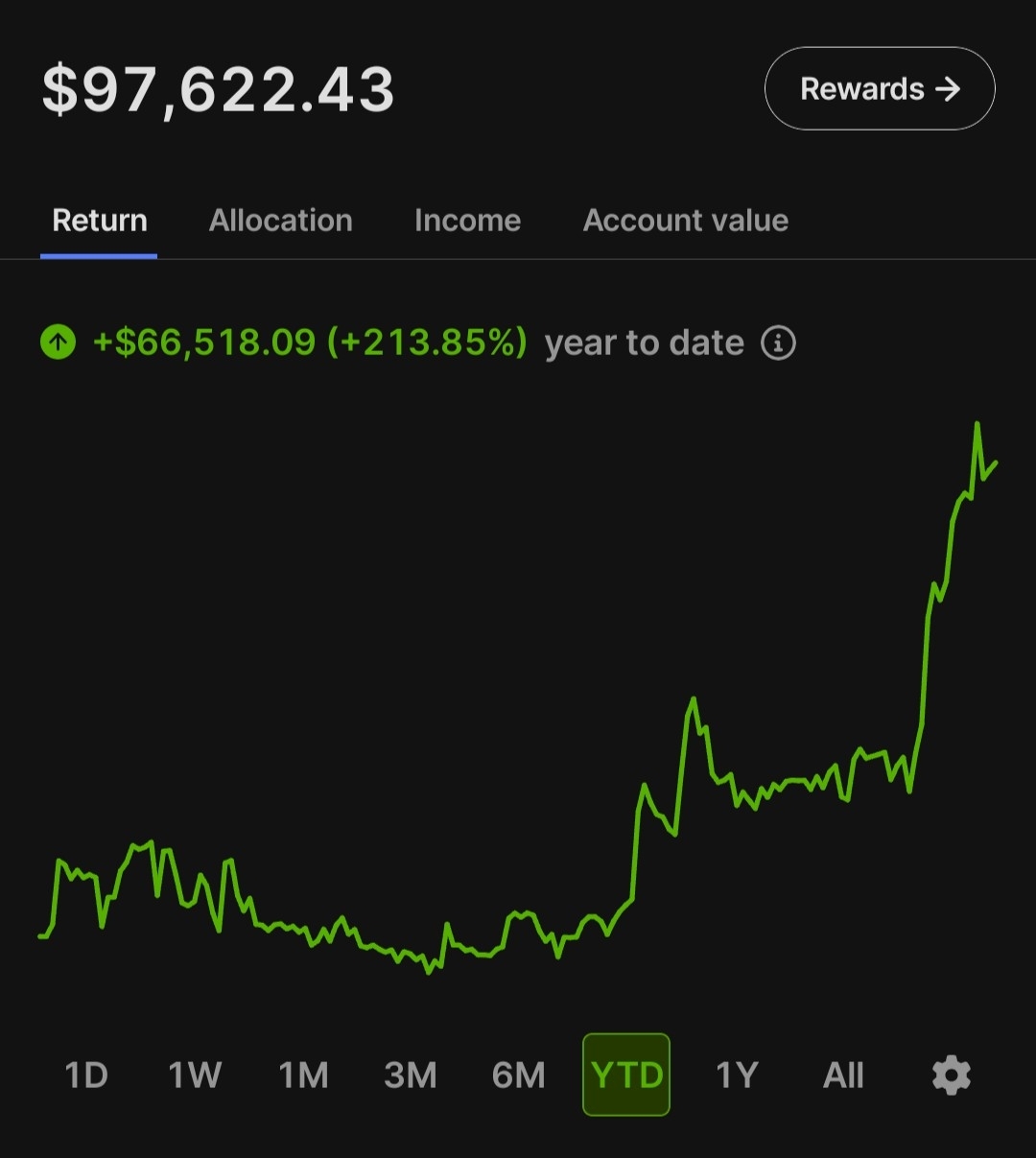This screenshot has height=1158, width=1036.
Task: Select the 1D time range
Action: tap(86, 1075)
